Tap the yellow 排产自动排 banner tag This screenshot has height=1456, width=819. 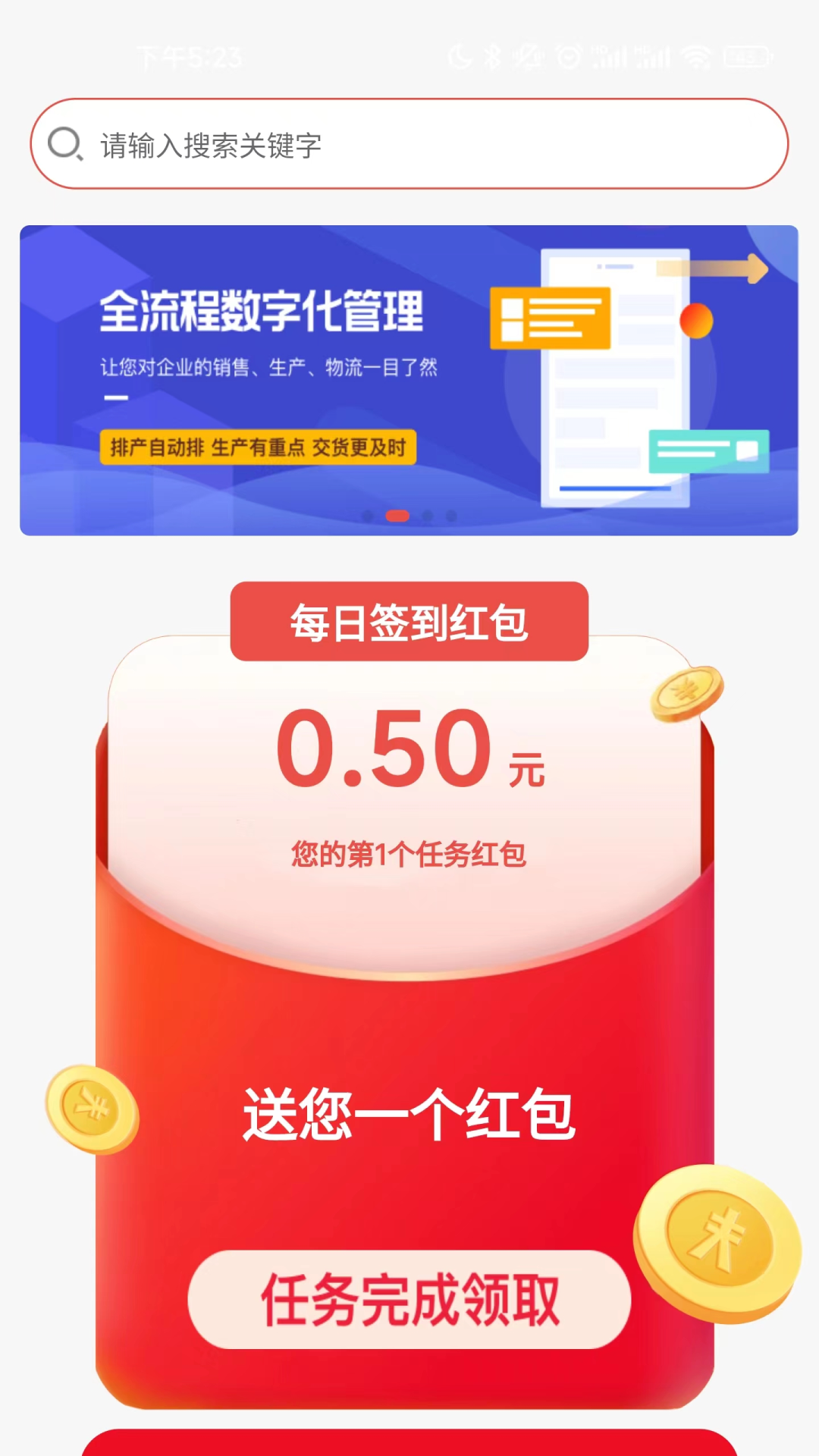258,448
